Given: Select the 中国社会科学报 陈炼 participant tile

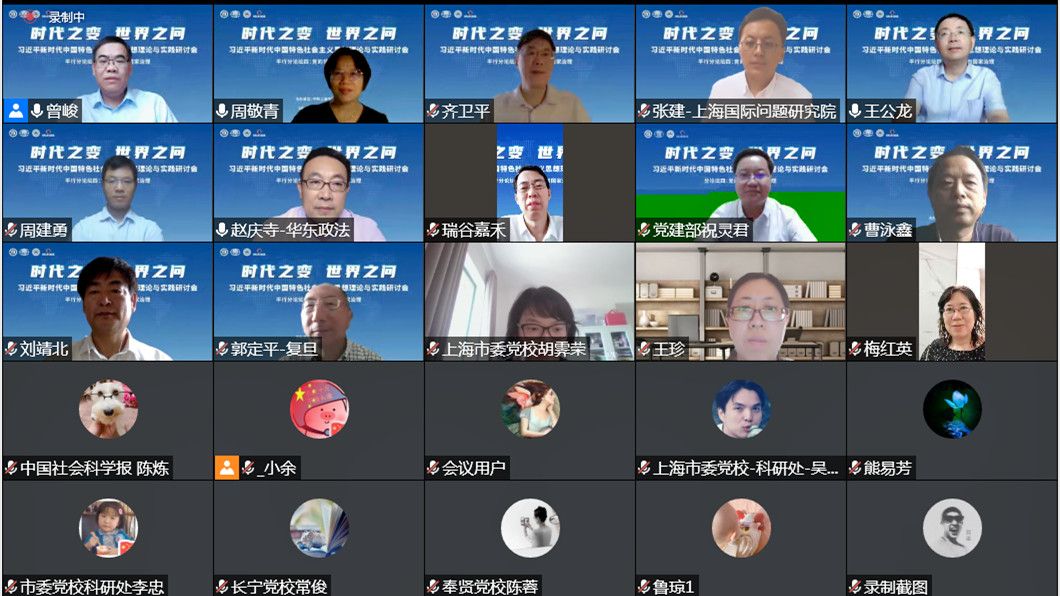Looking at the screenshot, I should [107, 420].
